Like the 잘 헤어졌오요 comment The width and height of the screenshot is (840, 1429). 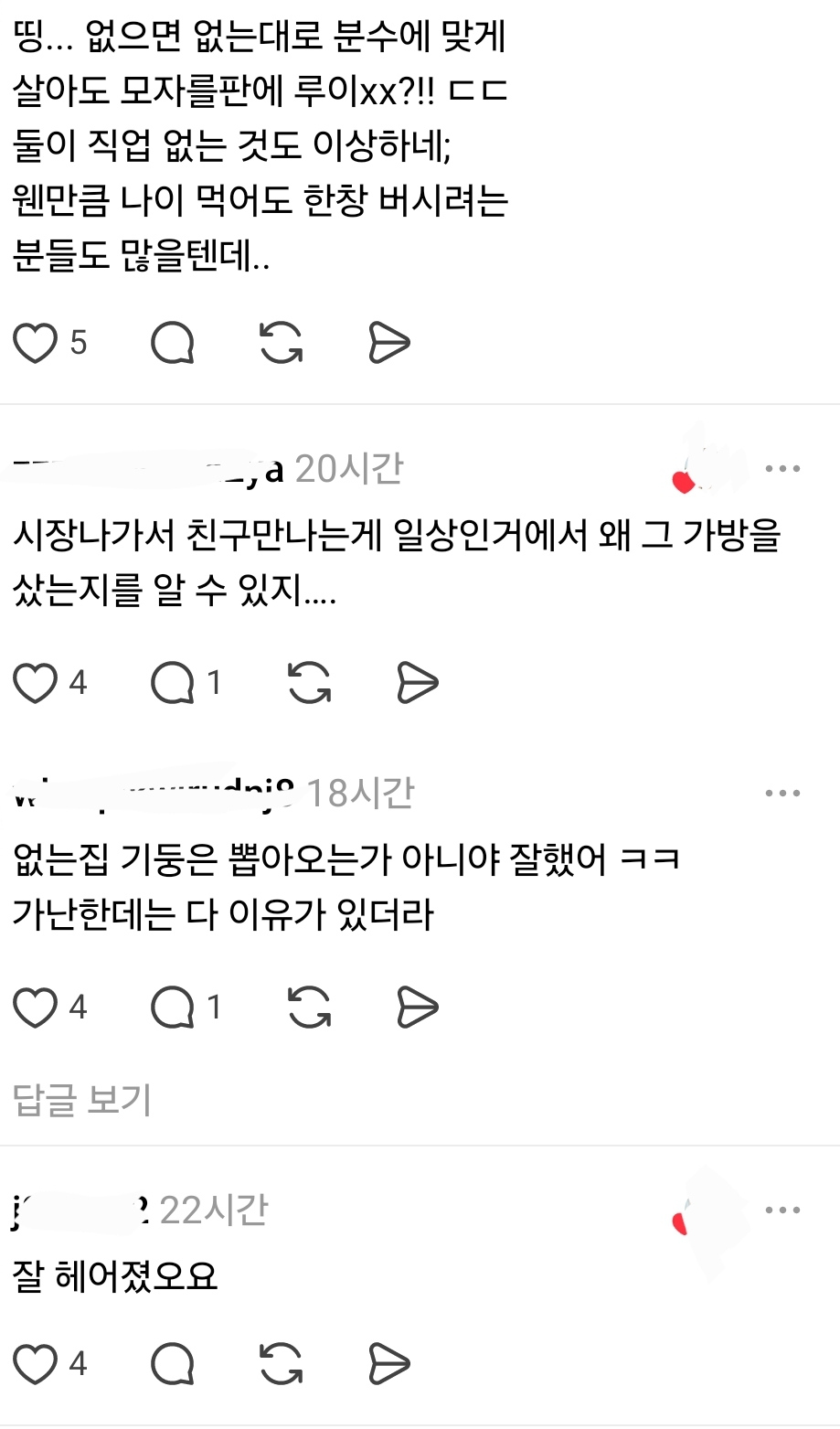tap(35, 1364)
